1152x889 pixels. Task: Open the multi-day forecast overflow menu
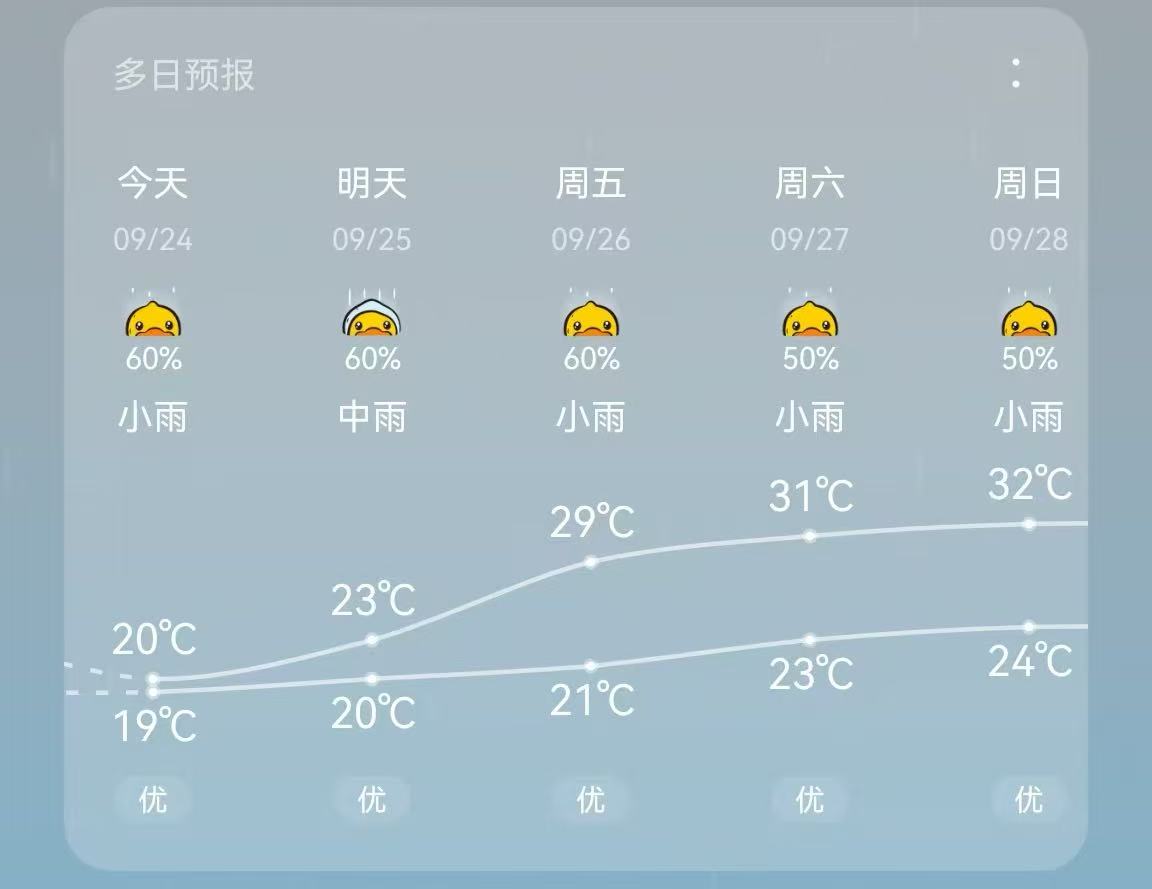[x=1016, y=73]
